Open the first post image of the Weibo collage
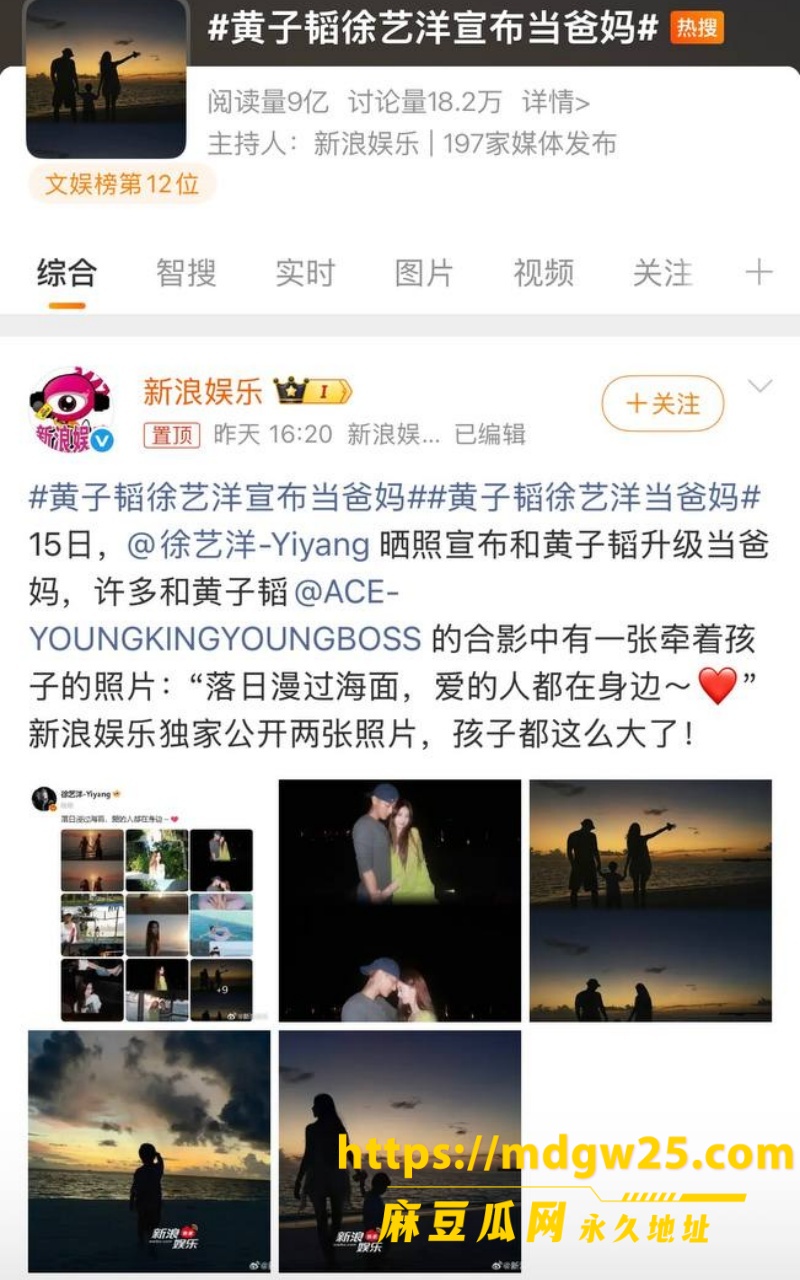The width and height of the screenshot is (800, 1280). tap(149, 900)
